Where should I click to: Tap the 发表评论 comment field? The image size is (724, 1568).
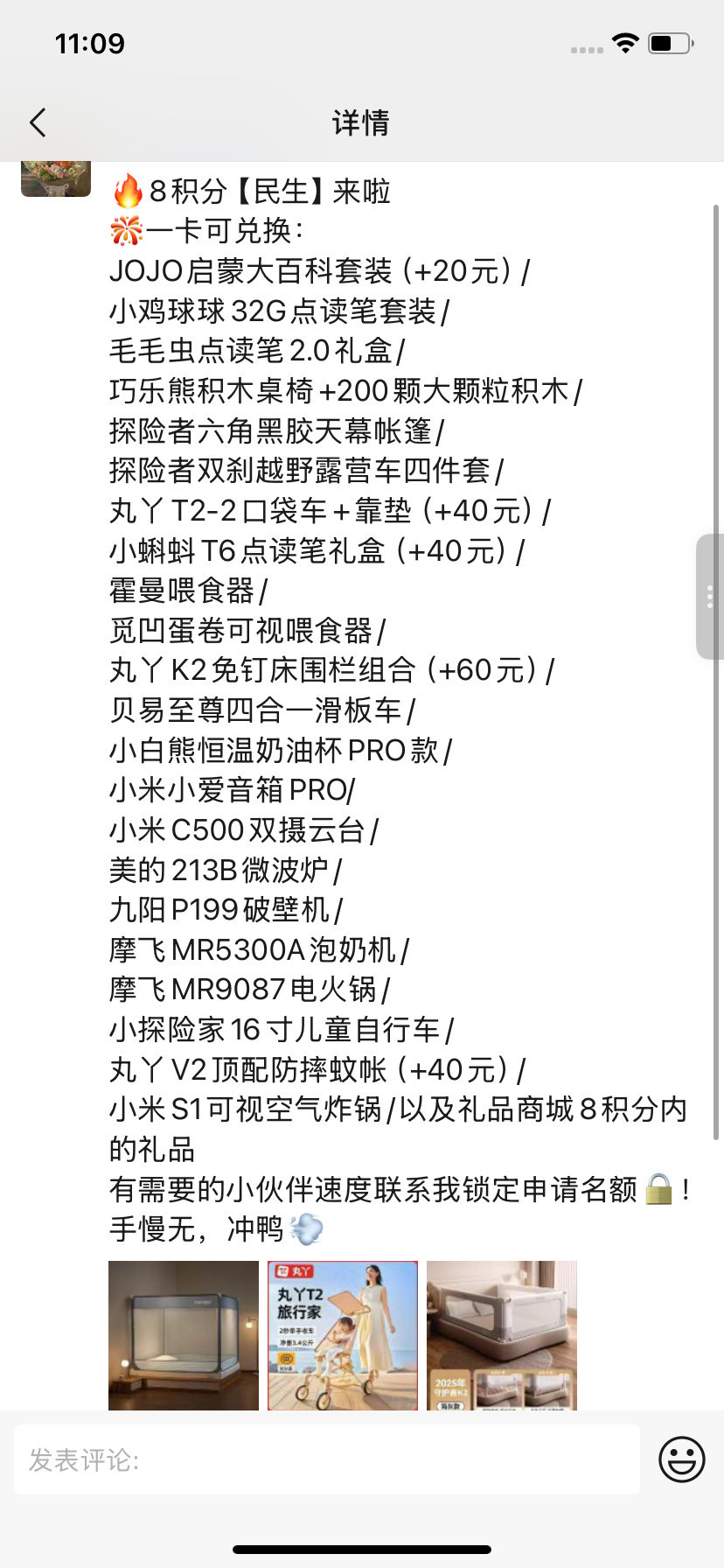(x=327, y=1459)
